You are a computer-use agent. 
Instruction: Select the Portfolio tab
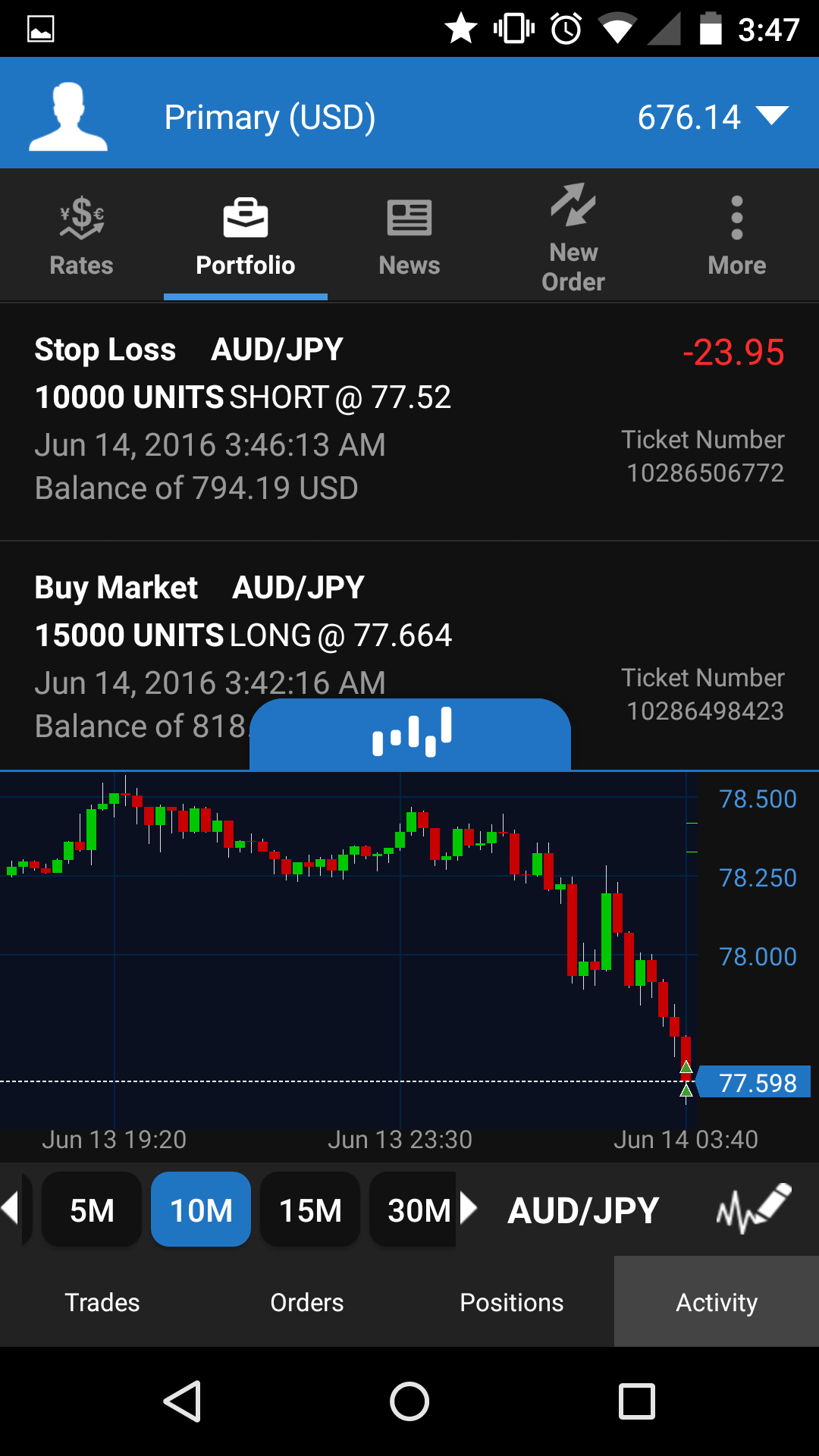tap(245, 236)
